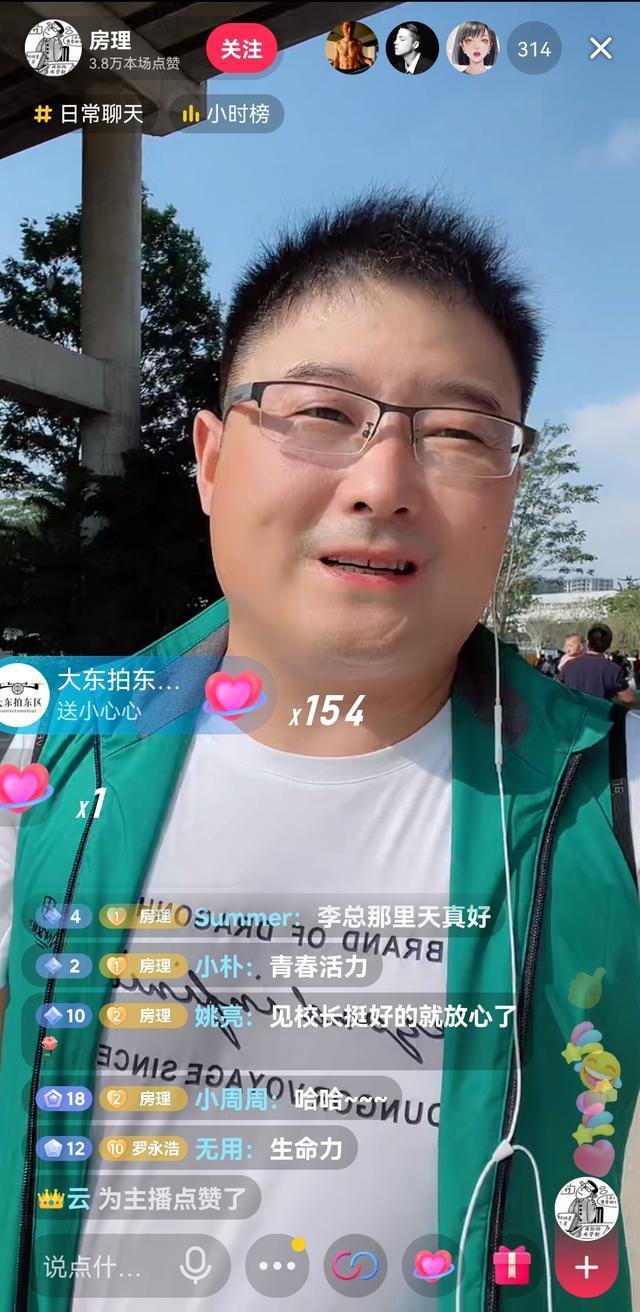This screenshot has width=640, height=1312.
Task: Open the more options dots menu
Action: (277, 1266)
